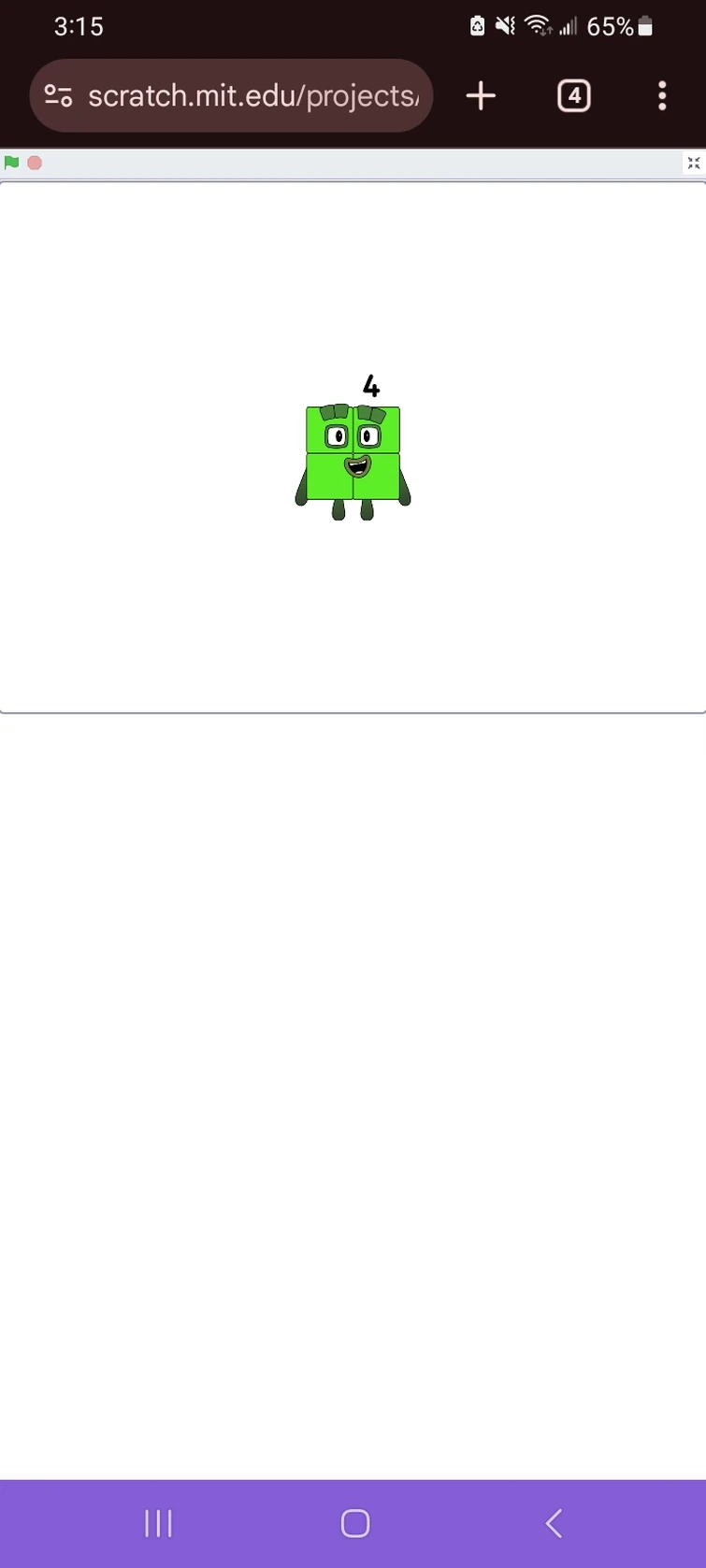Image resolution: width=706 pixels, height=1568 pixels.
Task: Go back using the Android back arrow
Action: (x=553, y=1522)
